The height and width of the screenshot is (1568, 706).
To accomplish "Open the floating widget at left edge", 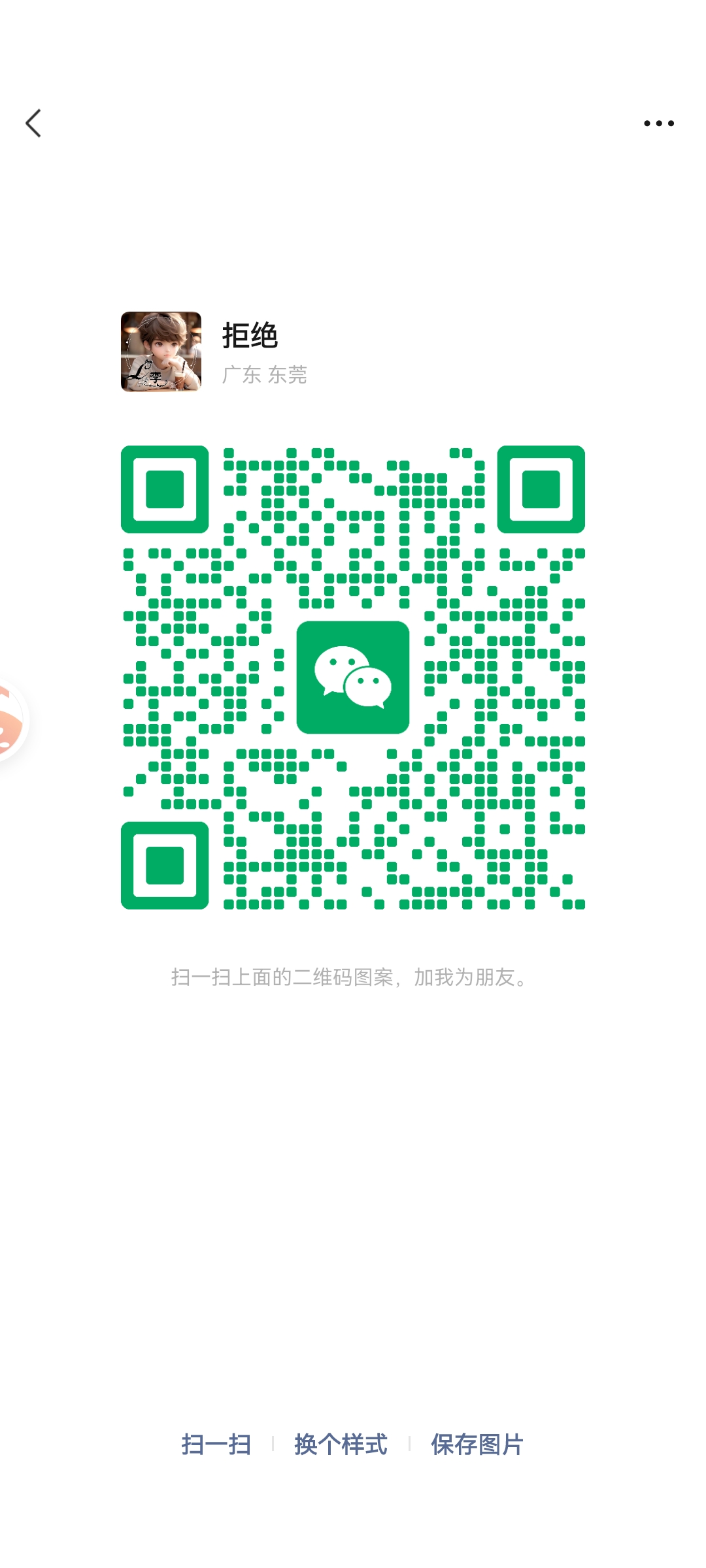I will [x=9, y=721].
